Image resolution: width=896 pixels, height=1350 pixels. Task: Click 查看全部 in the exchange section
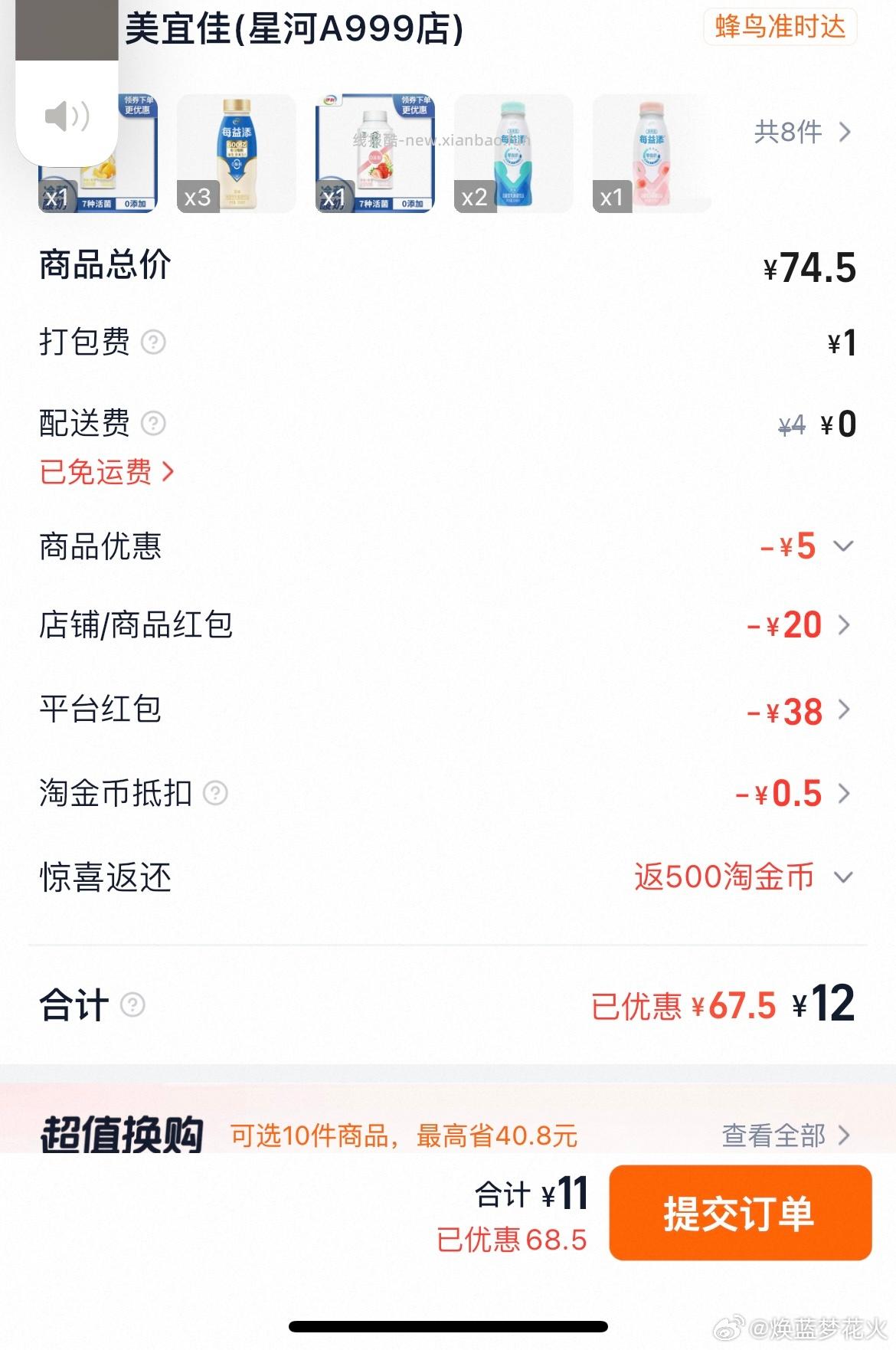(774, 1139)
